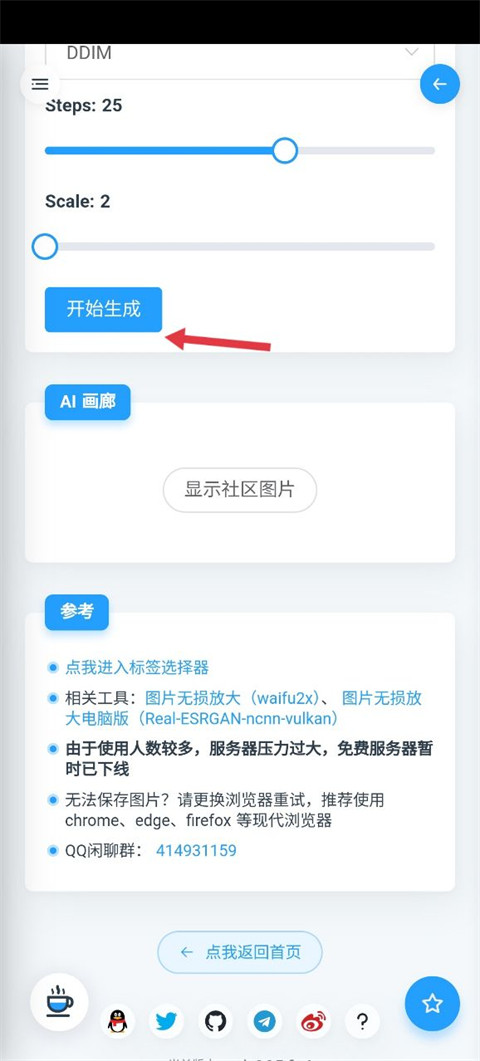This screenshot has height=1061, width=480.
Task: Tap the star floating button
Action: [x=433, y=1003]
